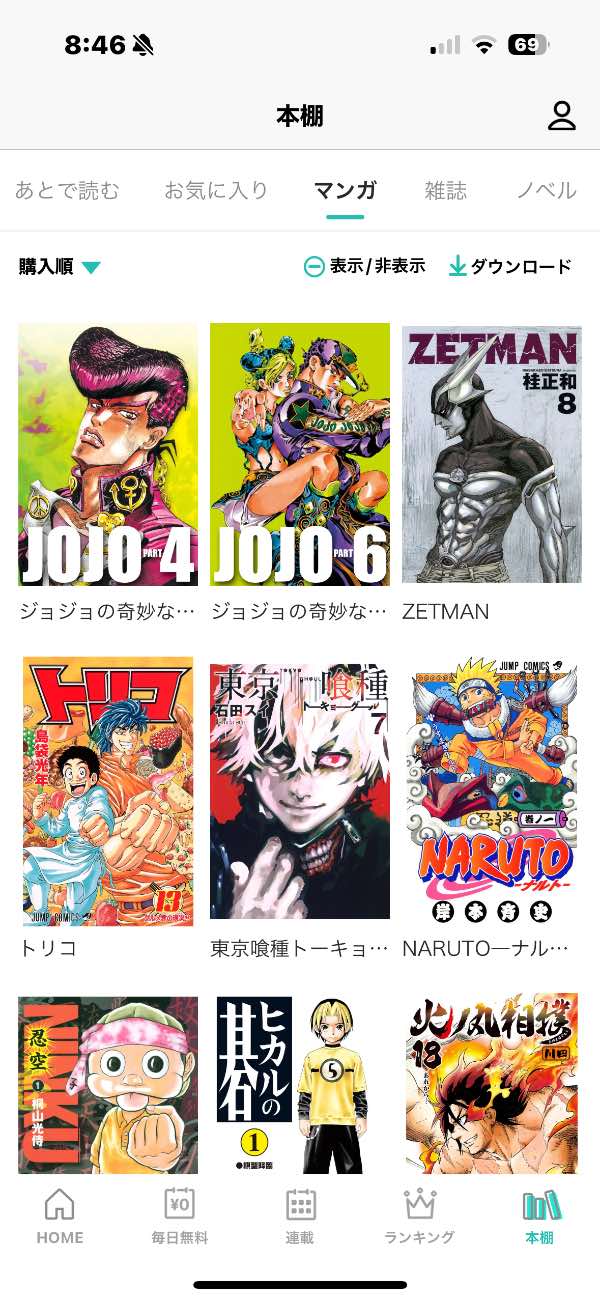
Task: Select the ノベル tab
Action: click(546, 190)
